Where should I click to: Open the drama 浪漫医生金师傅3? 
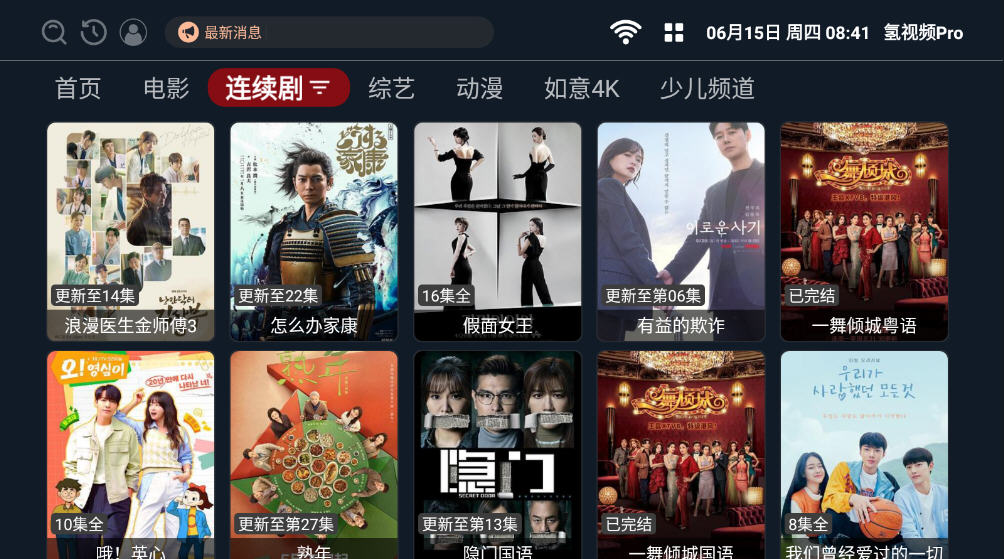point(130,230)
